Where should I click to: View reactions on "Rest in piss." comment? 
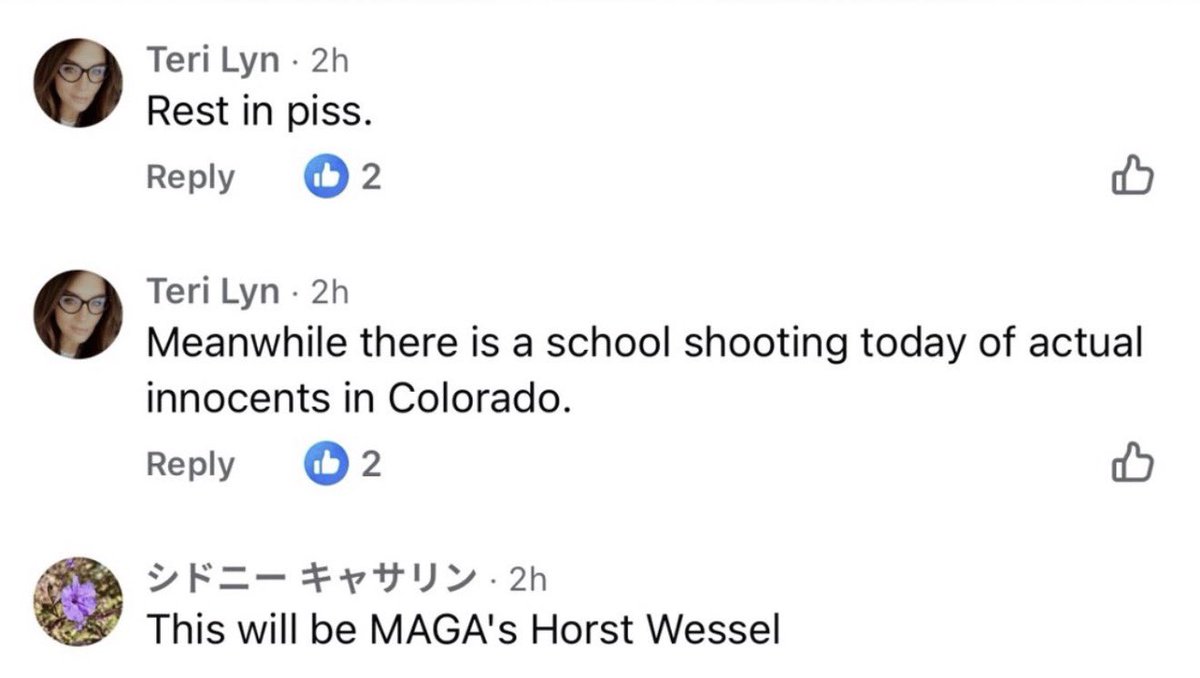pos(343,178)
